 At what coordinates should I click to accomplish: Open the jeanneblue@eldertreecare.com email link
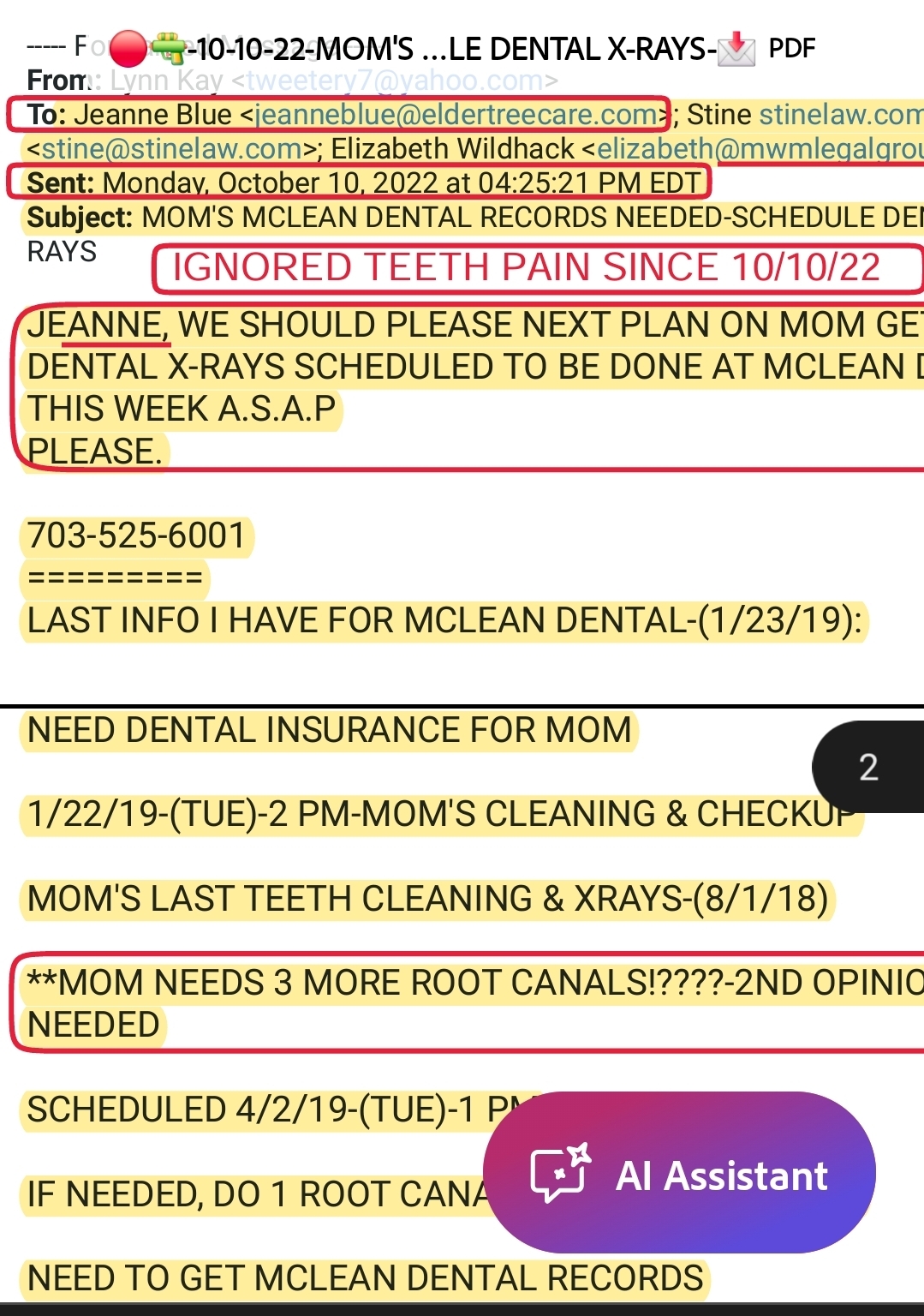pyautogui.click(x=456, y=115)
